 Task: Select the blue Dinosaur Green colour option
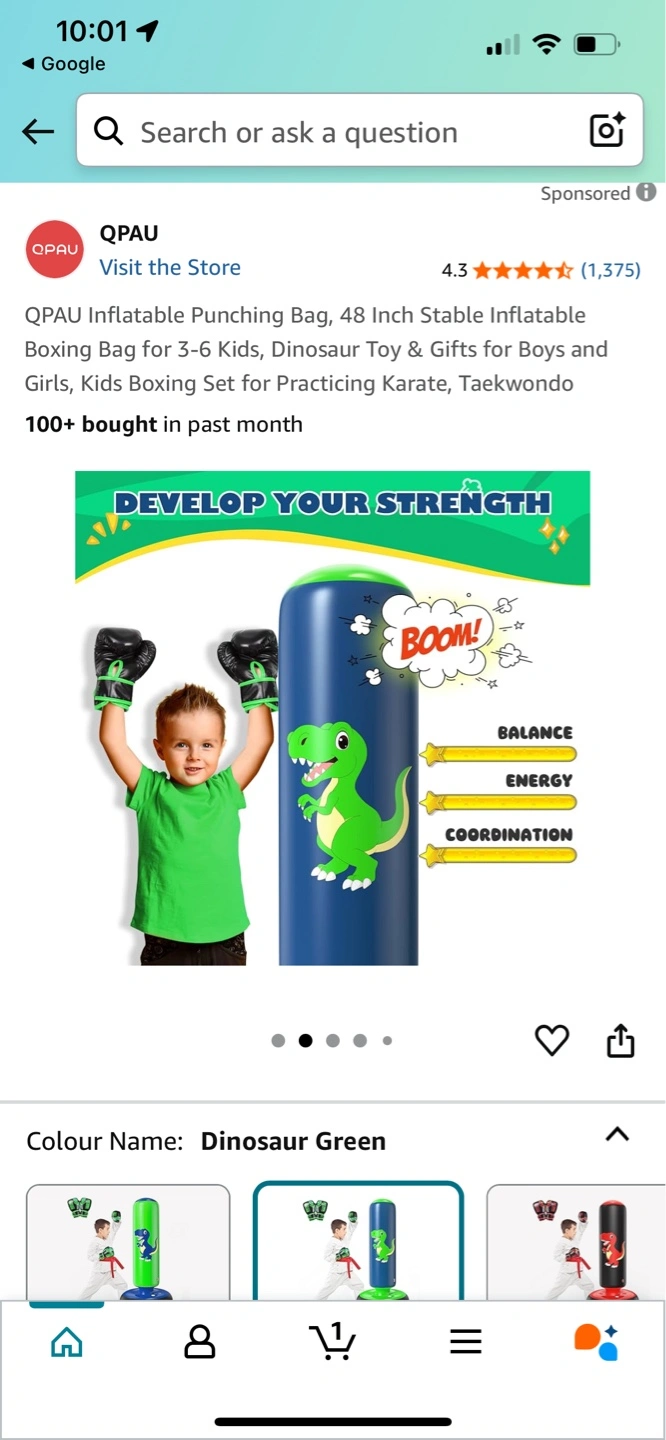358,1241
